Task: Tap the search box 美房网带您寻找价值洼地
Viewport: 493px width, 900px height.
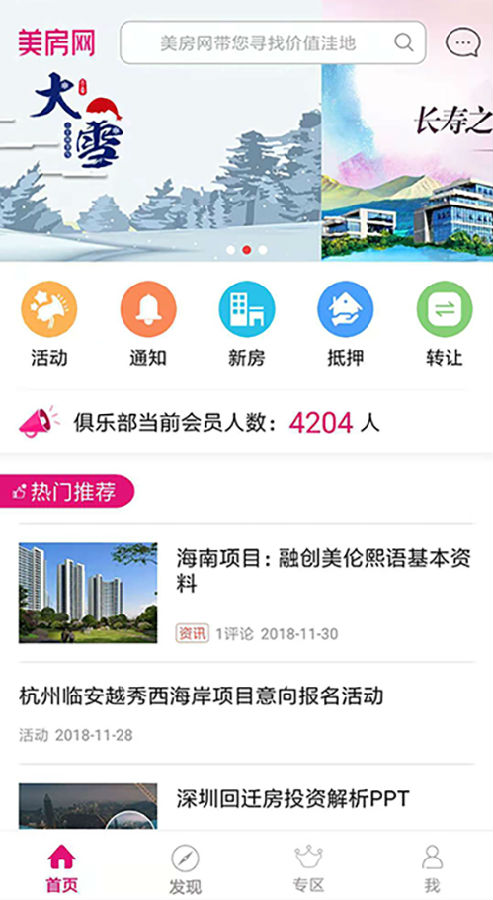Action: coord(273,42)
